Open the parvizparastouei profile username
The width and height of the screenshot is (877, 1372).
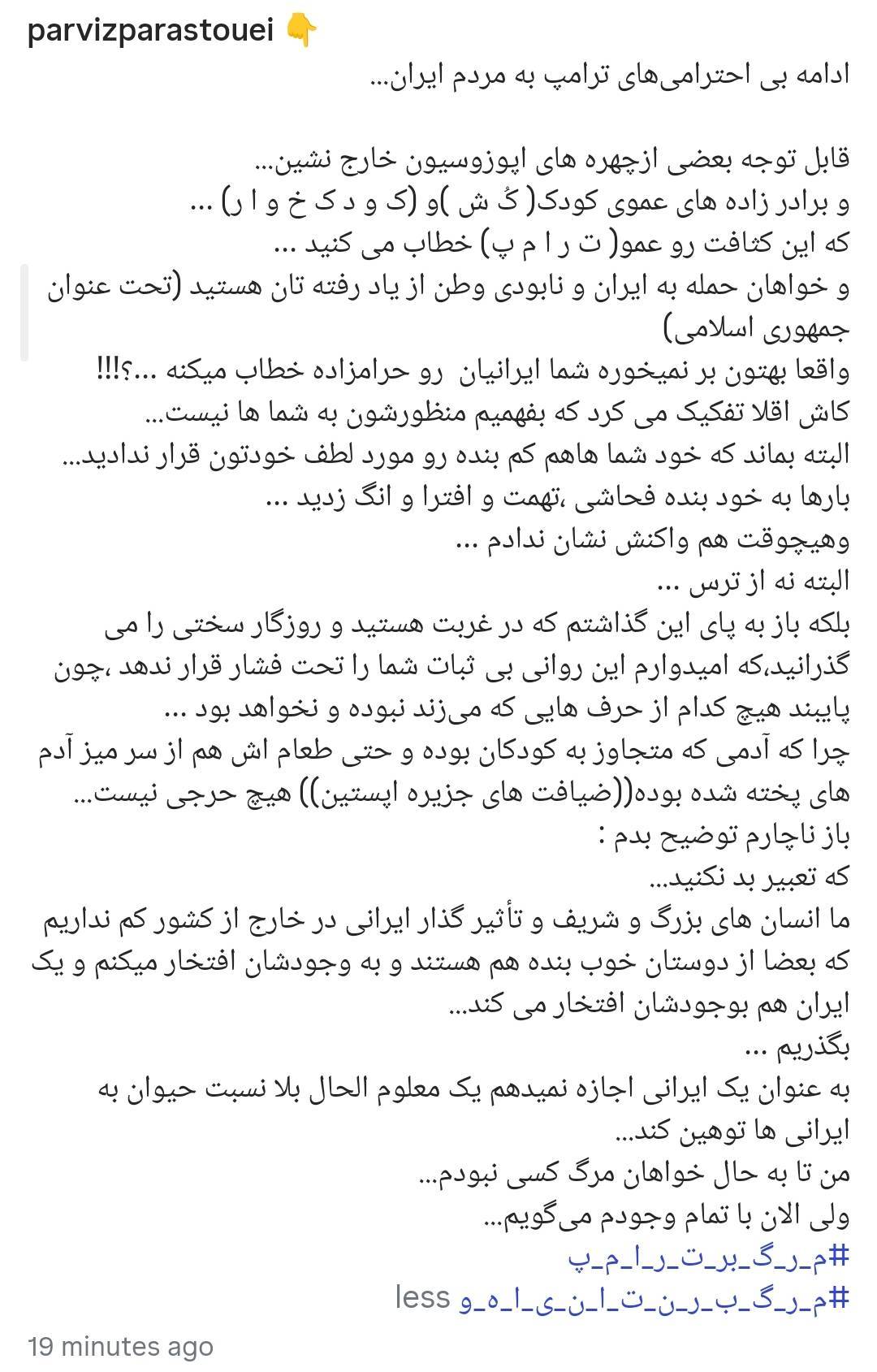[x=155, y=32]
